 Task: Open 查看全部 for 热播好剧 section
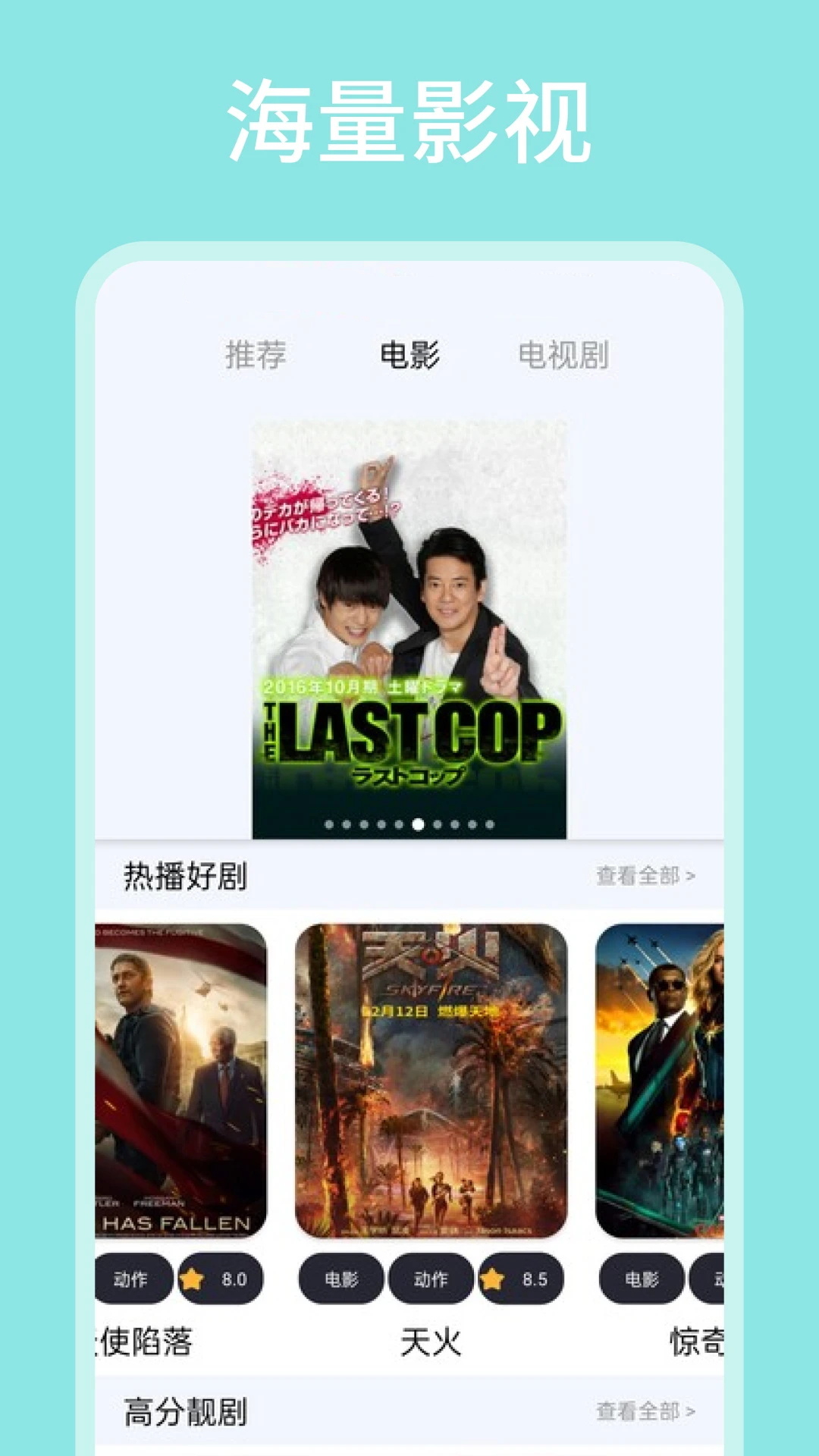coord(643,875)
